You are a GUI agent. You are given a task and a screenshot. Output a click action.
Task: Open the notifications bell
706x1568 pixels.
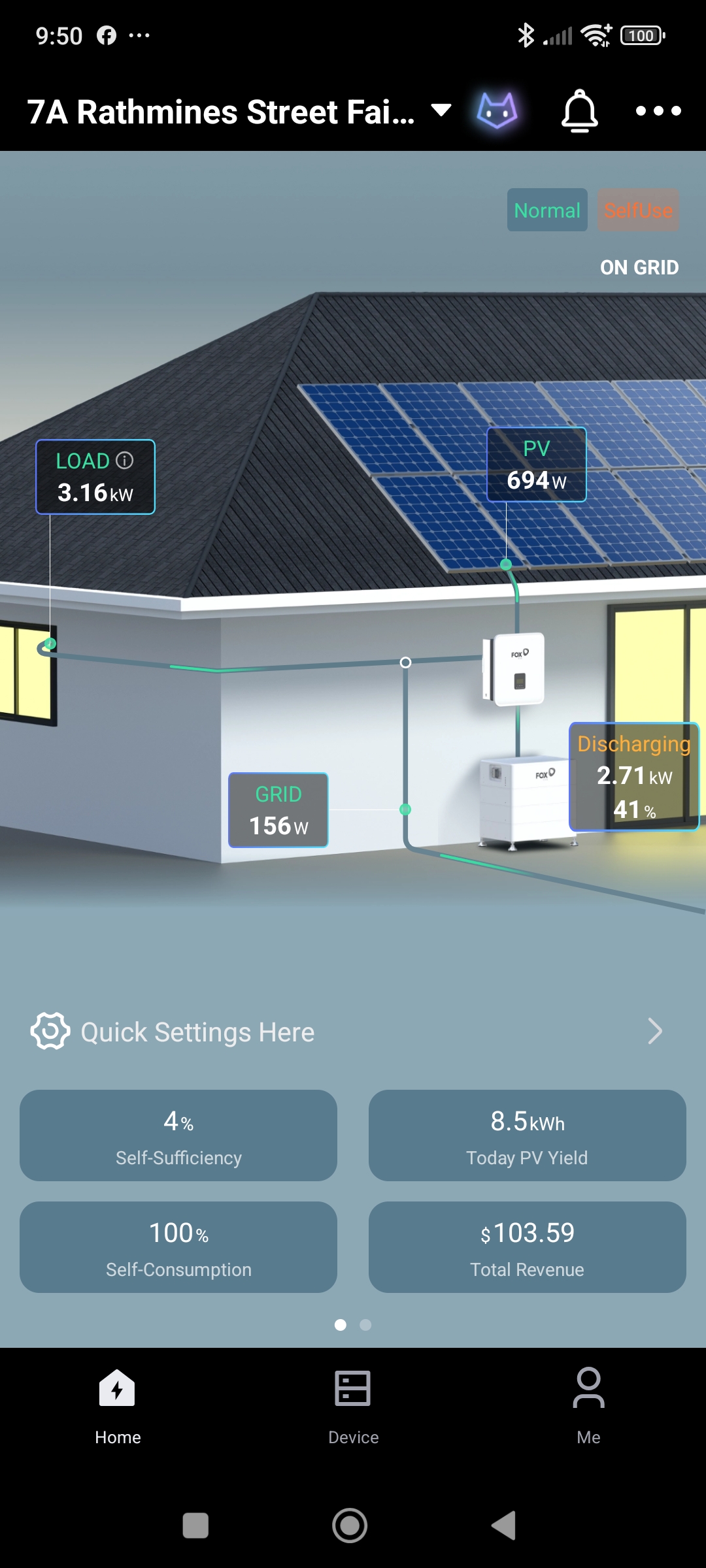point(579,111)
